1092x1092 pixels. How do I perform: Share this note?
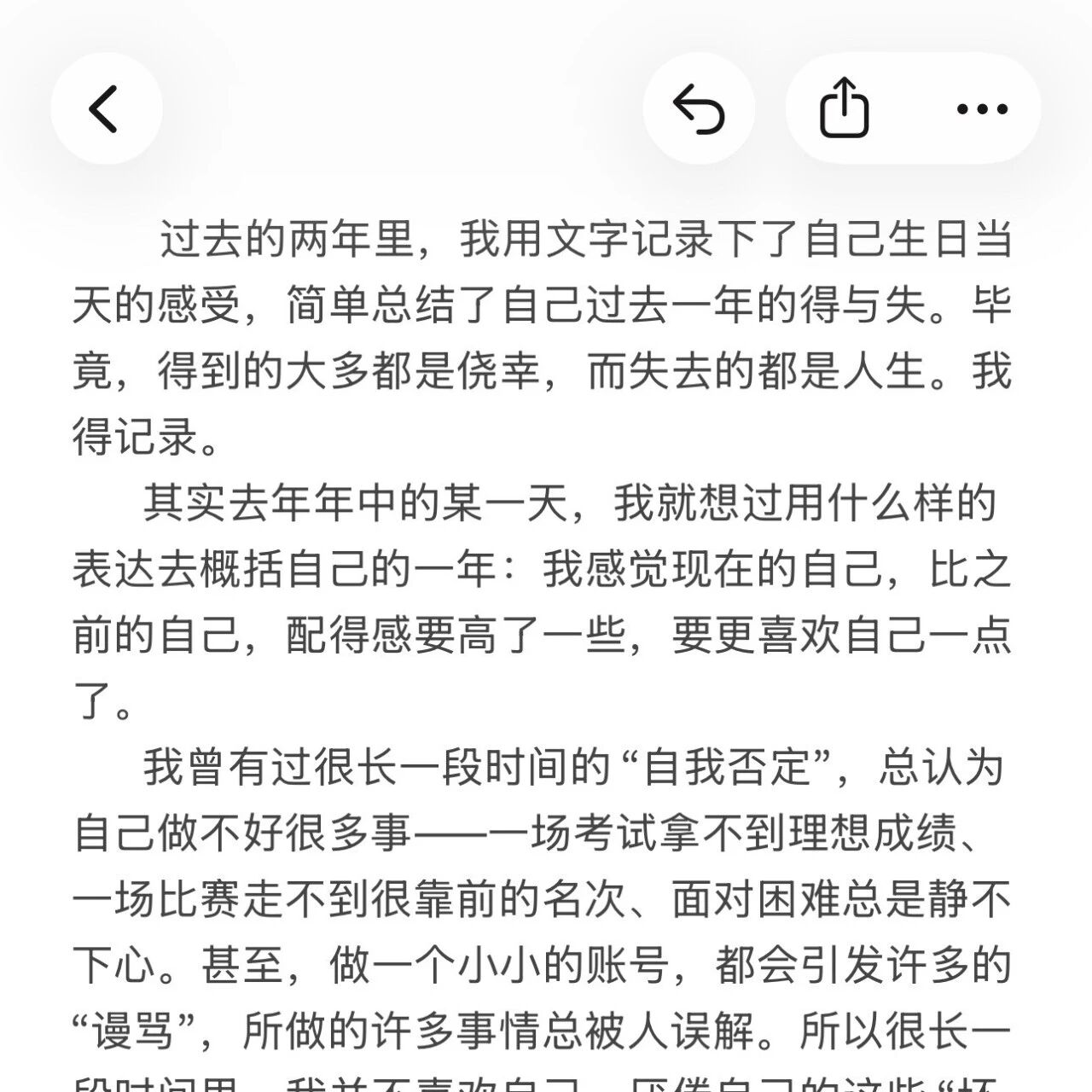click(x=845, y=108)
